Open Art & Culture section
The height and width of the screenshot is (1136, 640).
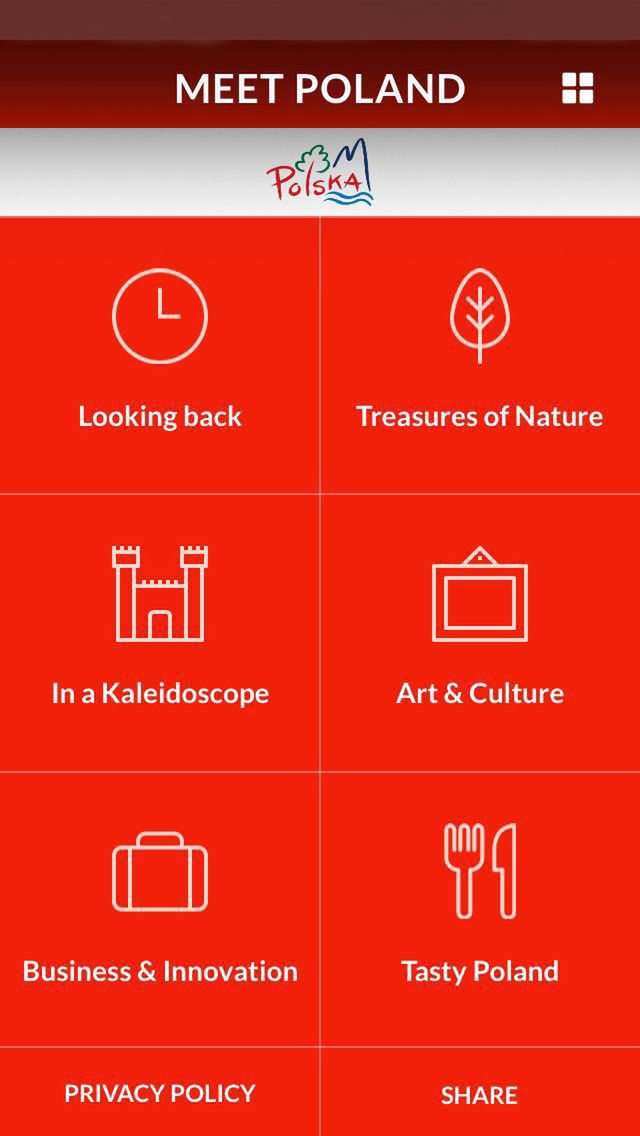pos(480,632)
